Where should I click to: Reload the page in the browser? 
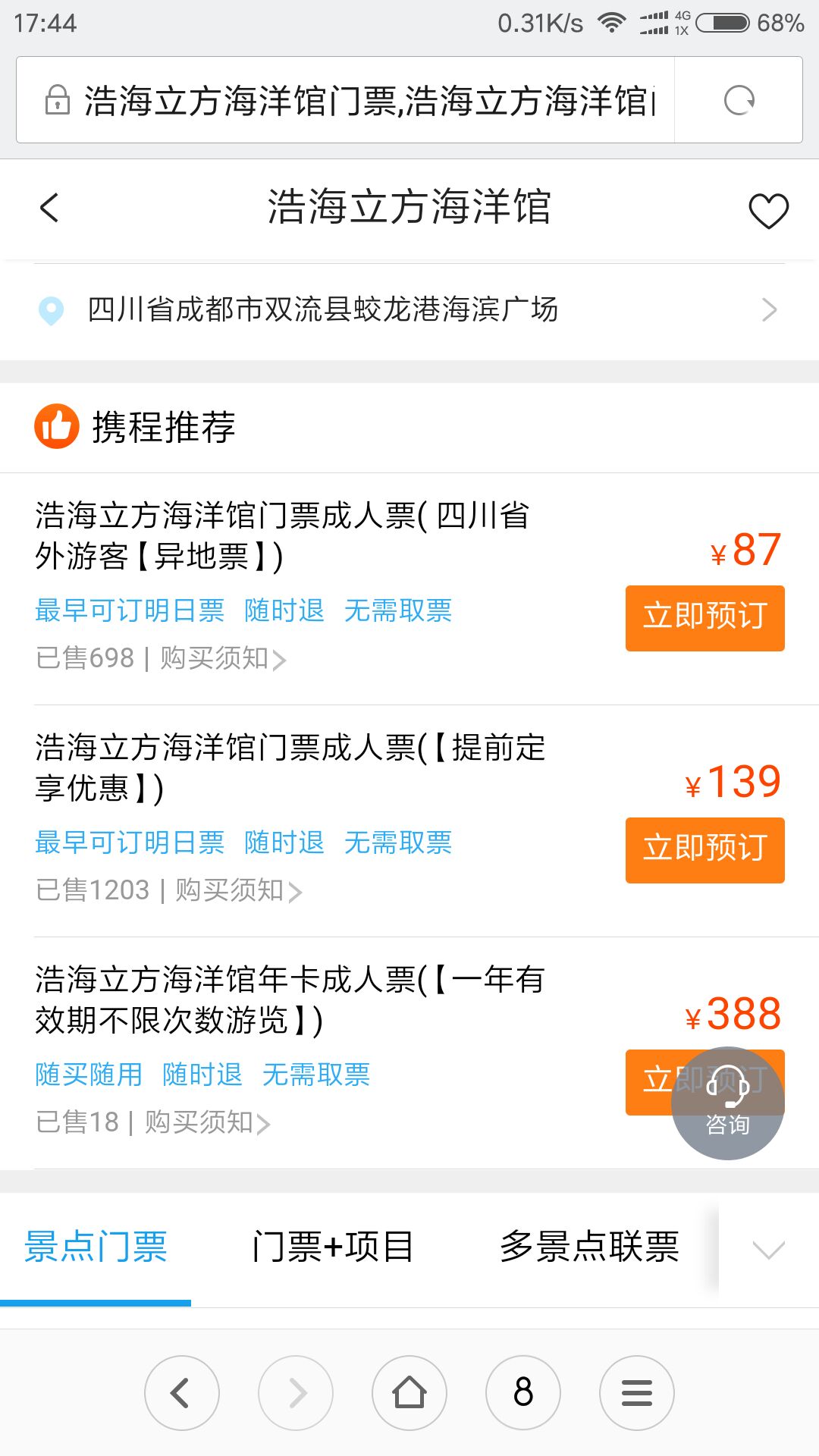pos(739,100)
